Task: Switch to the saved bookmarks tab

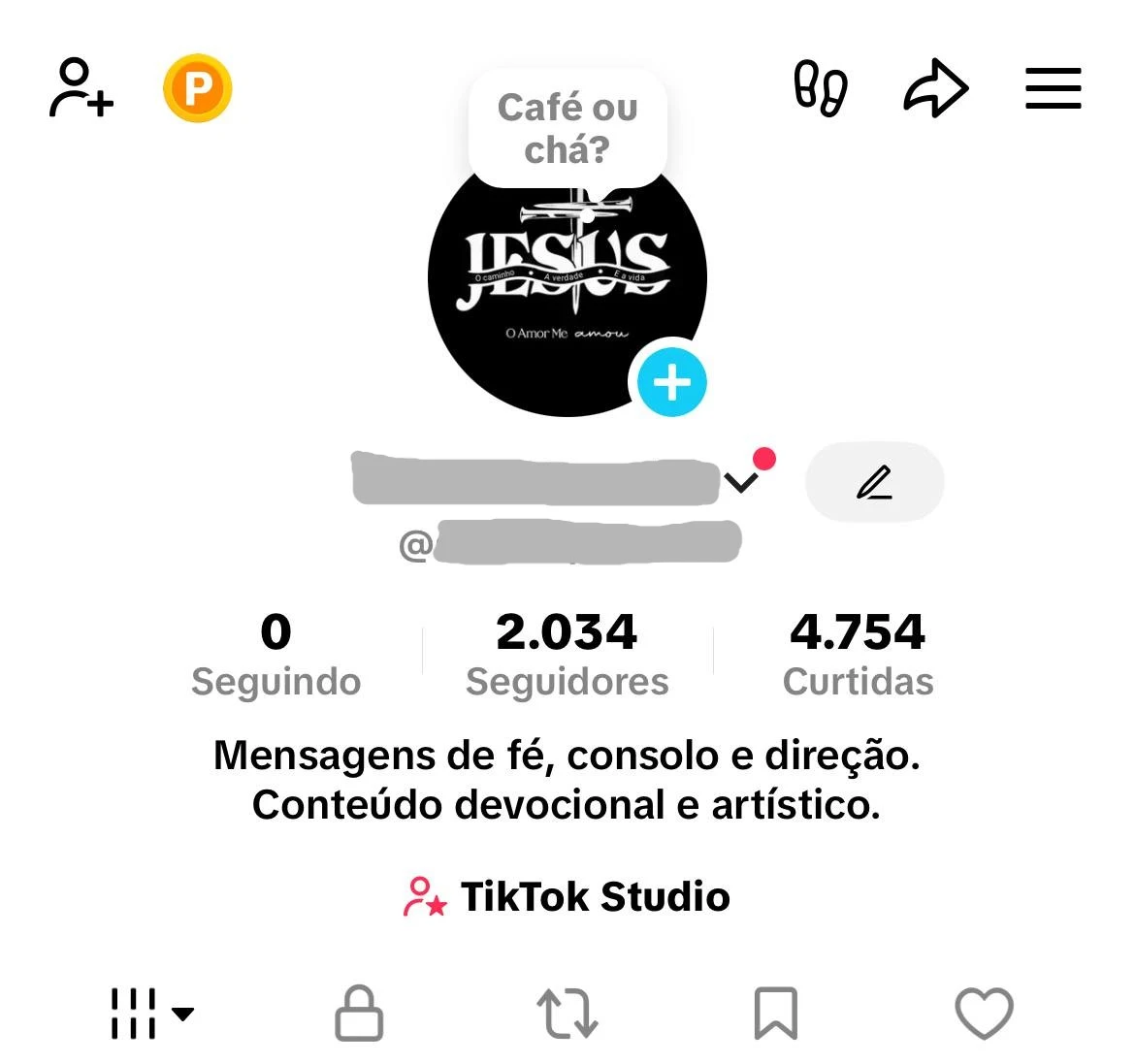Action: [x=776, y=1014]
